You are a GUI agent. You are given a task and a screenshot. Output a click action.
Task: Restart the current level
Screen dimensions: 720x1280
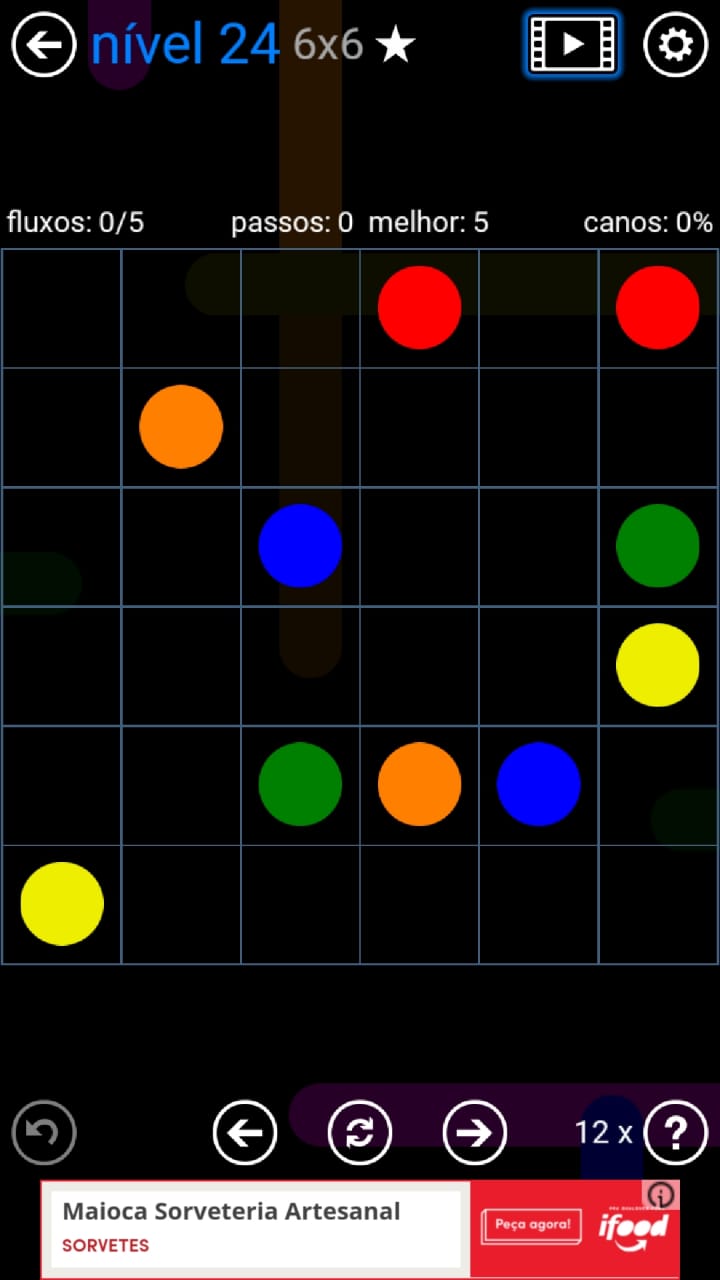click(x=360, y=1132)
